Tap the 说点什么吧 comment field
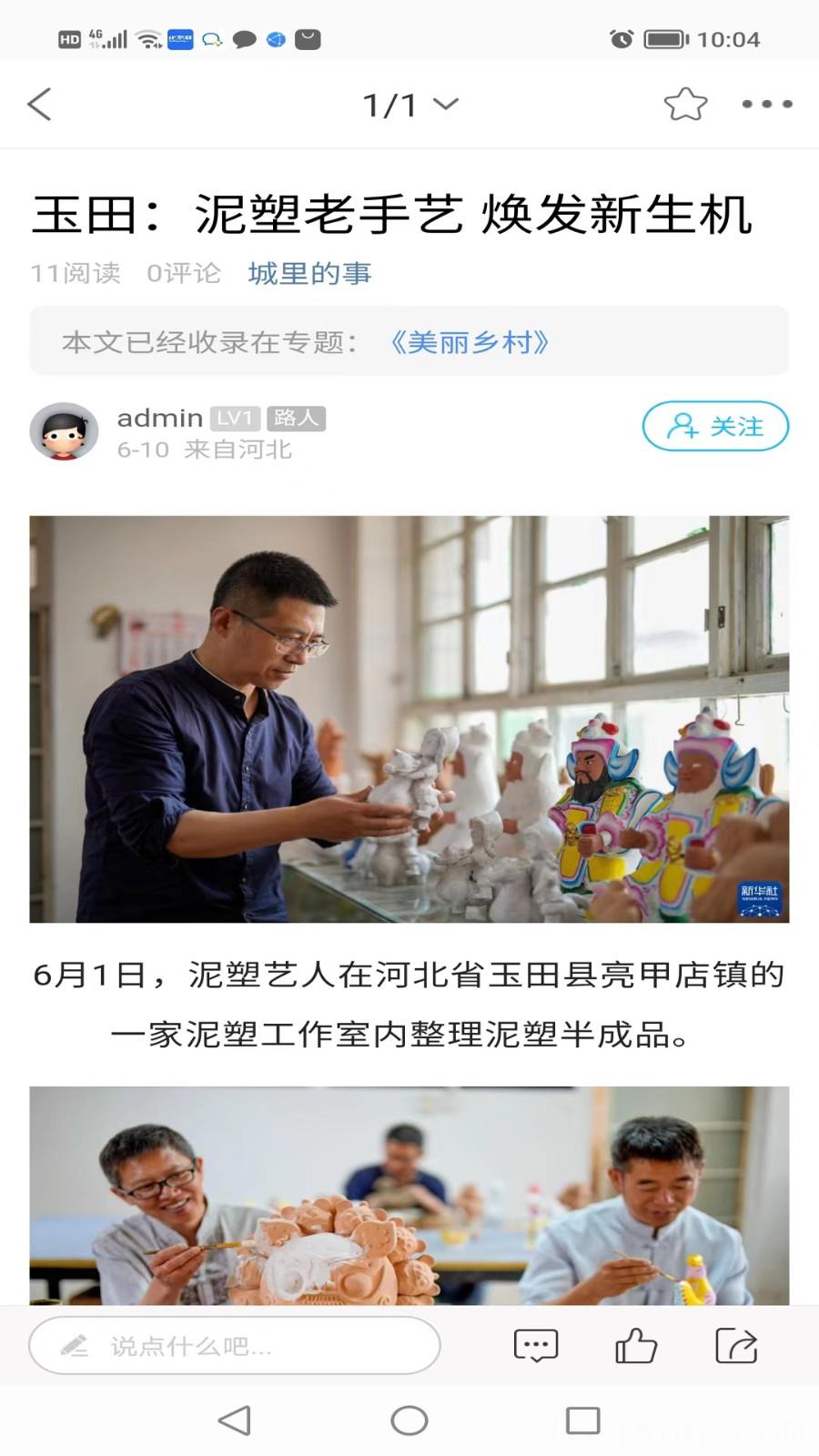Viewport: 819px width, 1456px height. pos(235,1345)
